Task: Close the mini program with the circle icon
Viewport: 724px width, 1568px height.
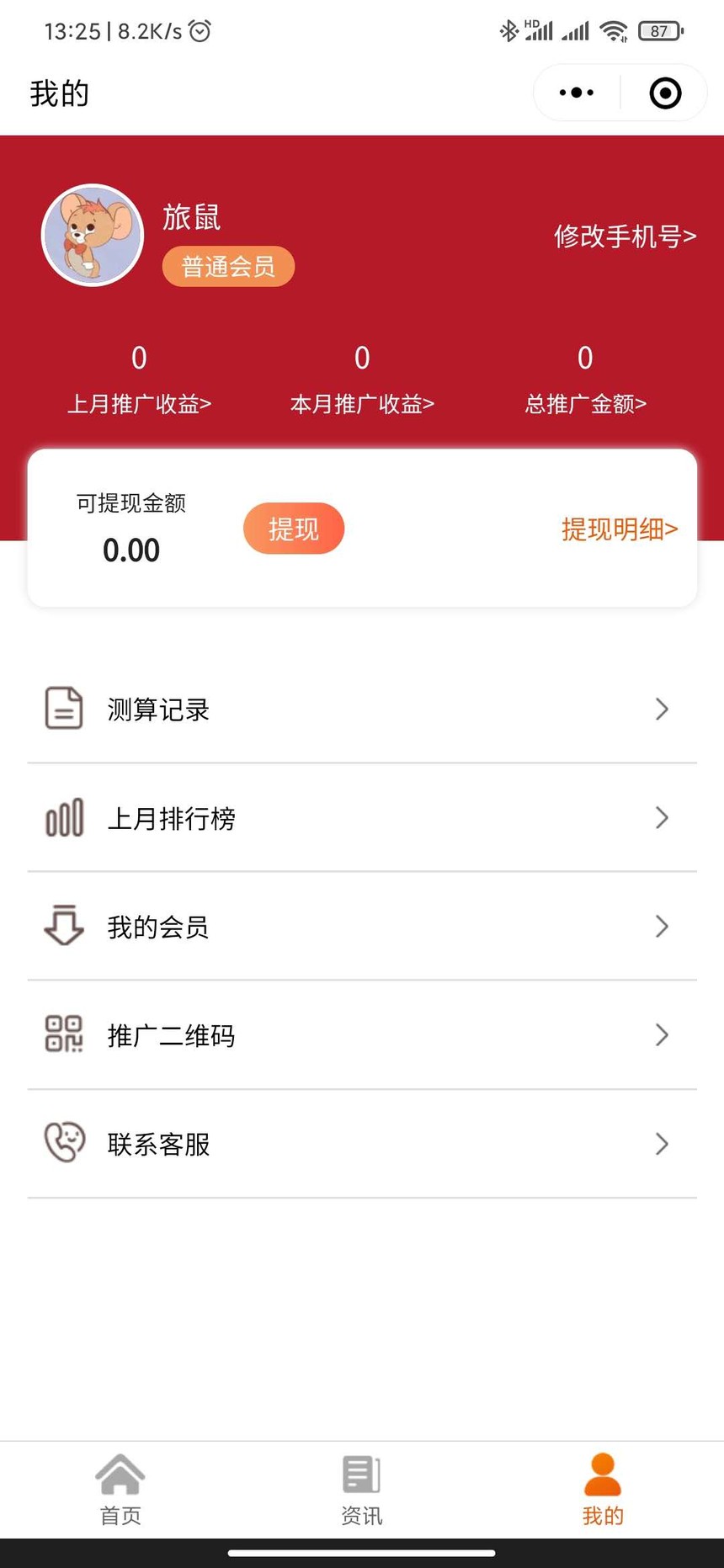Action: point(665,93)
